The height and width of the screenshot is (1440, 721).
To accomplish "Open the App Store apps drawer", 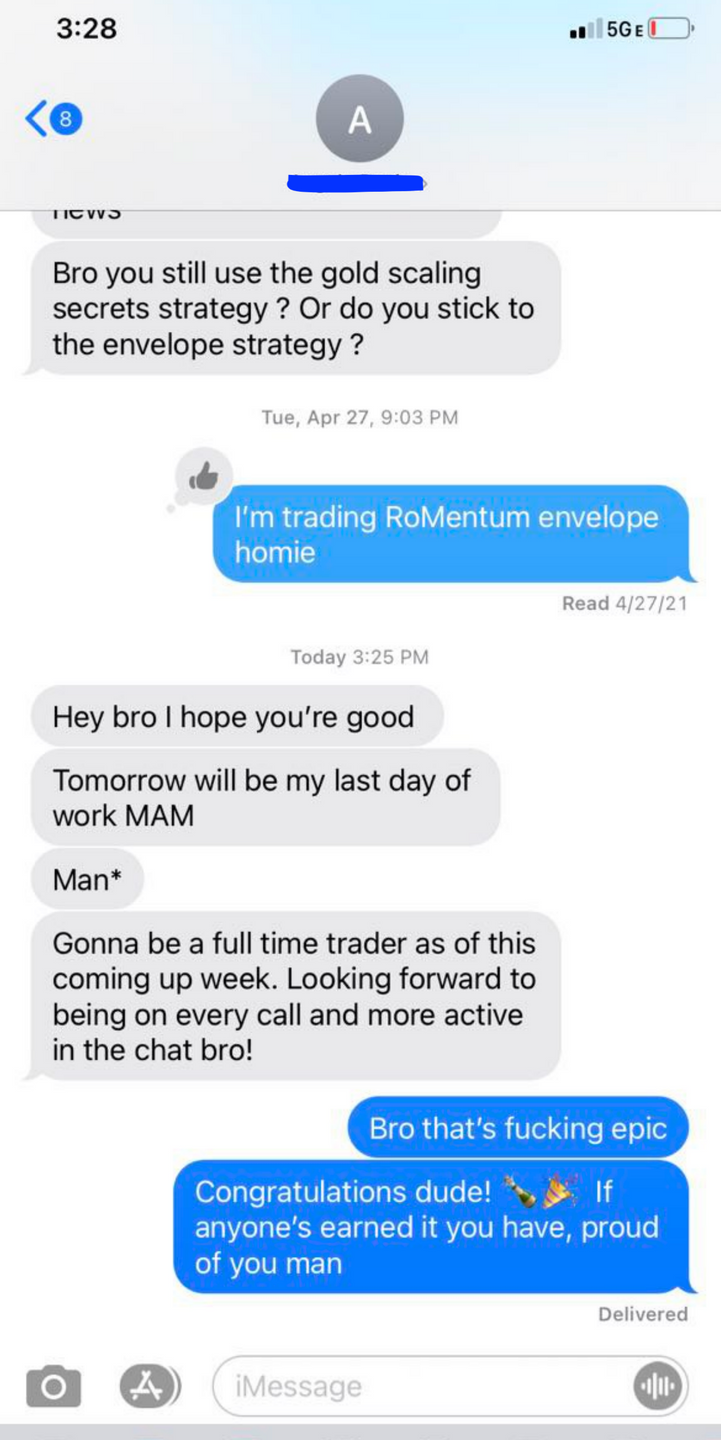I will click(149, 1386).
